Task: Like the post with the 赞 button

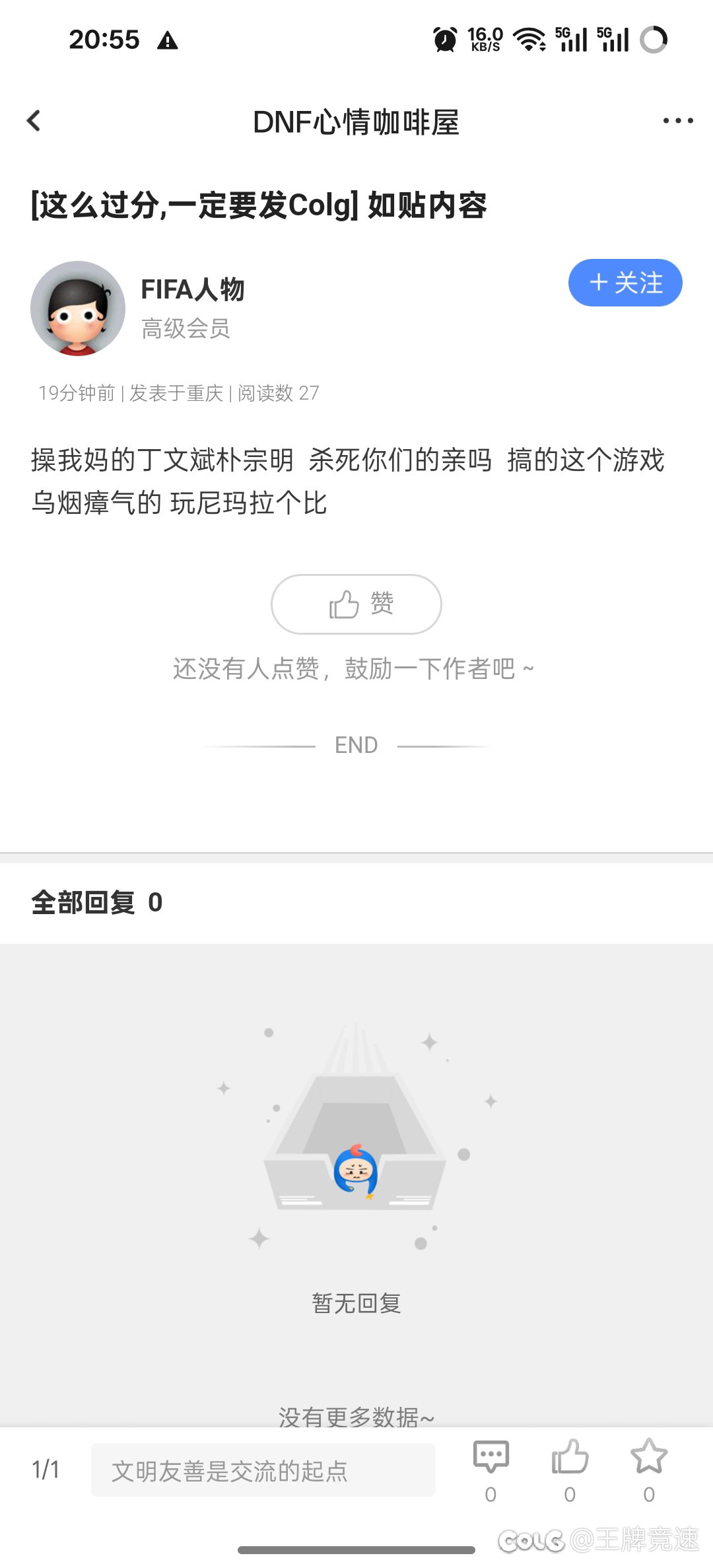Action: tap(356, 604)
